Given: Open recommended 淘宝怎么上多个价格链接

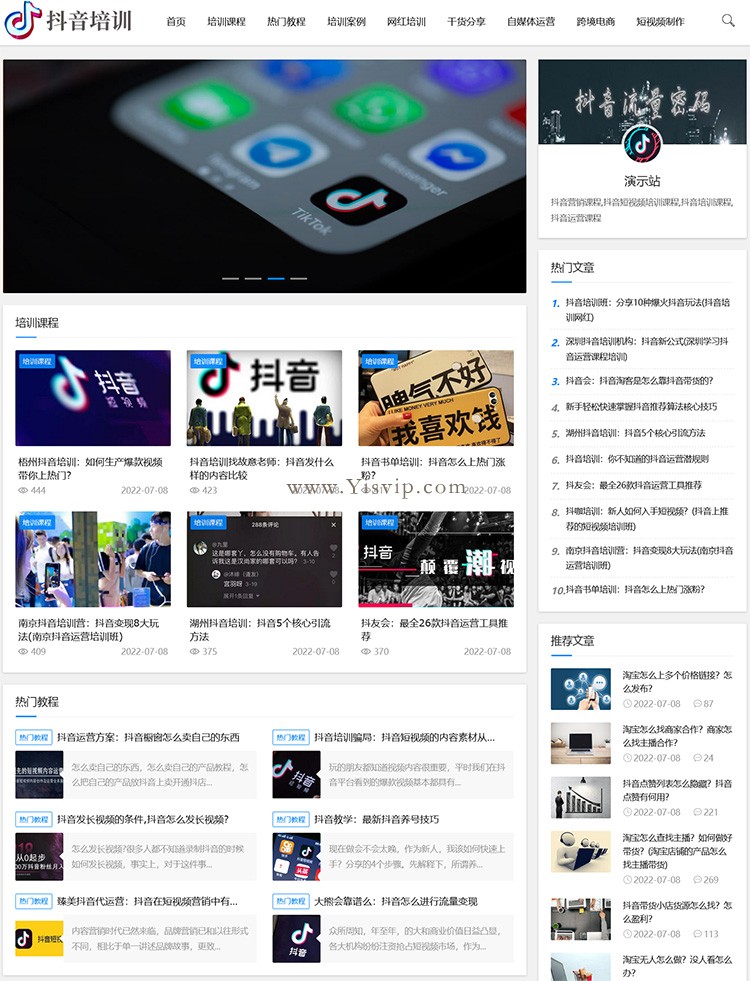Looking at the screenshot, I should pos(677,681).
